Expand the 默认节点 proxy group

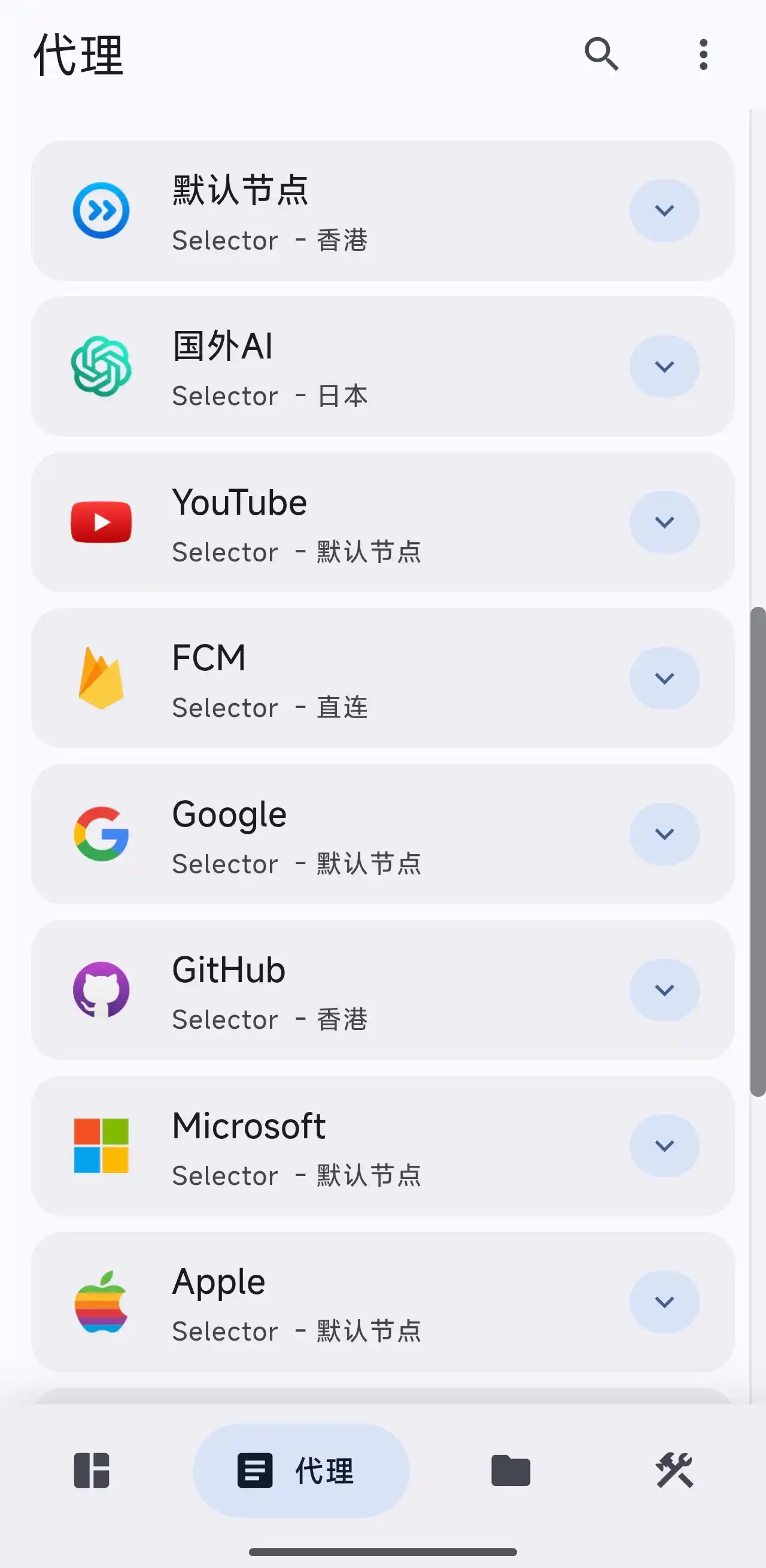point(664,211)
